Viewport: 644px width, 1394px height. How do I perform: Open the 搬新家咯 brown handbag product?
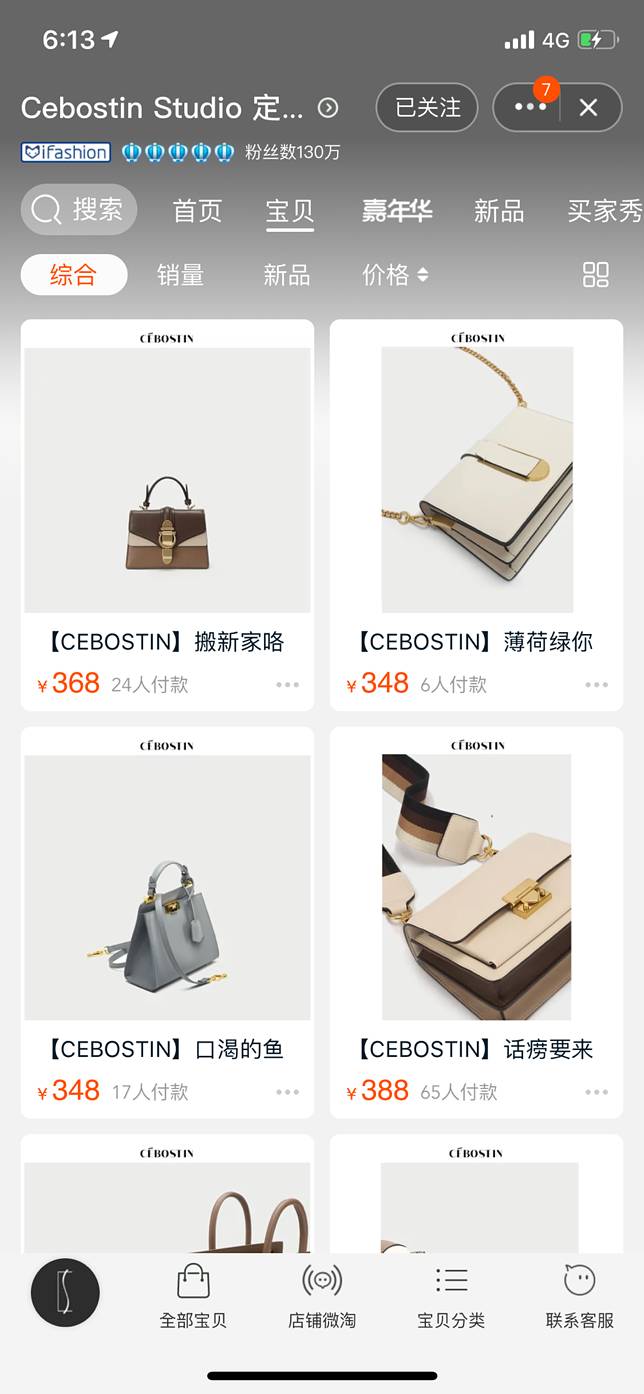point(167,480)
